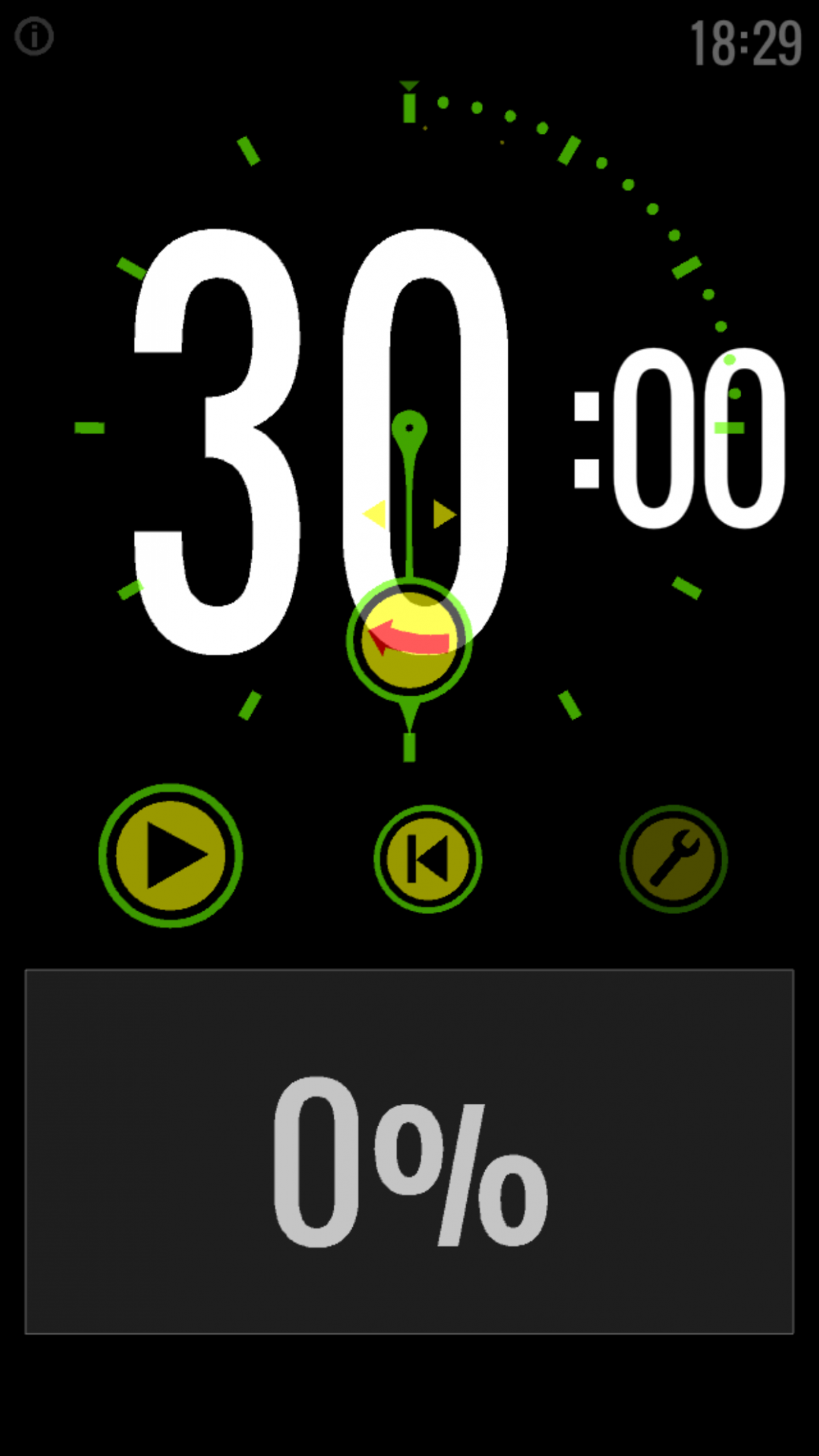This screenshot has height=1456, width=819.
Task: Reset the timer to start
Action: pos(428,859)
